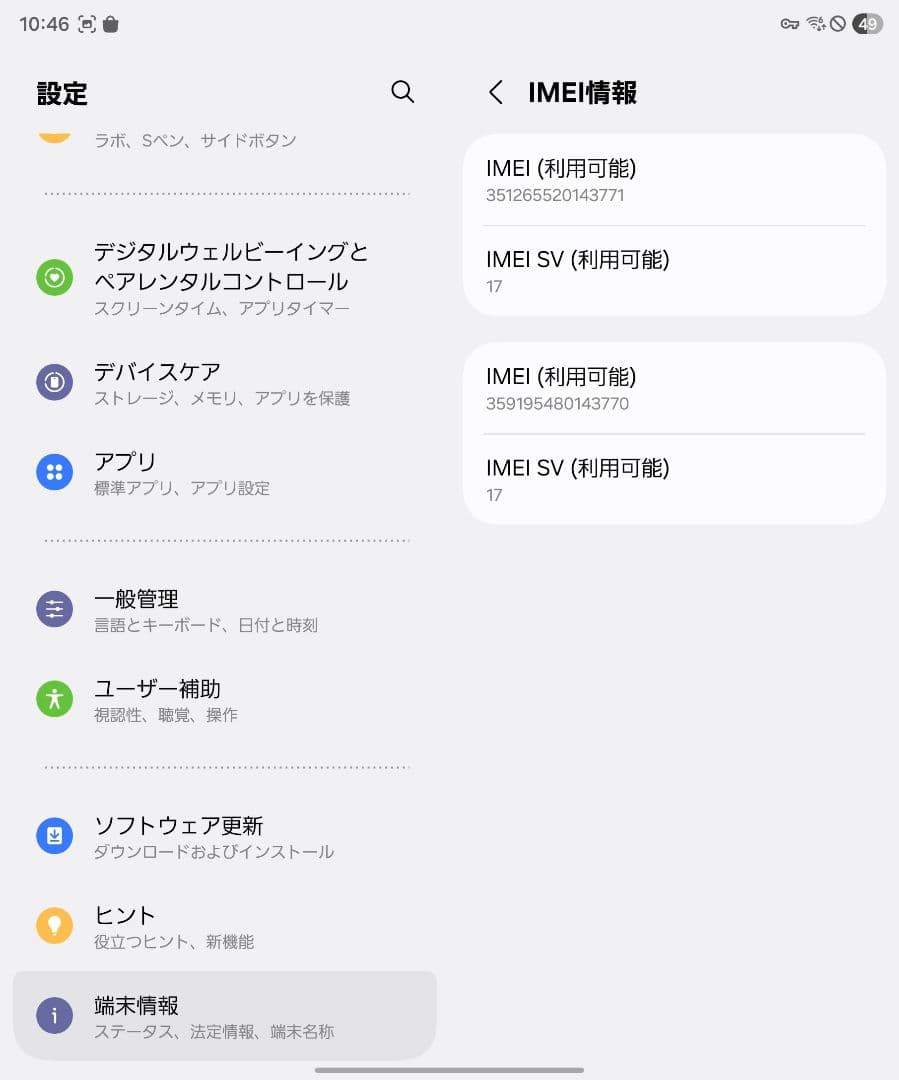
Task: Tap the 一般管理 sliders icon
Action: click(54, 609)
